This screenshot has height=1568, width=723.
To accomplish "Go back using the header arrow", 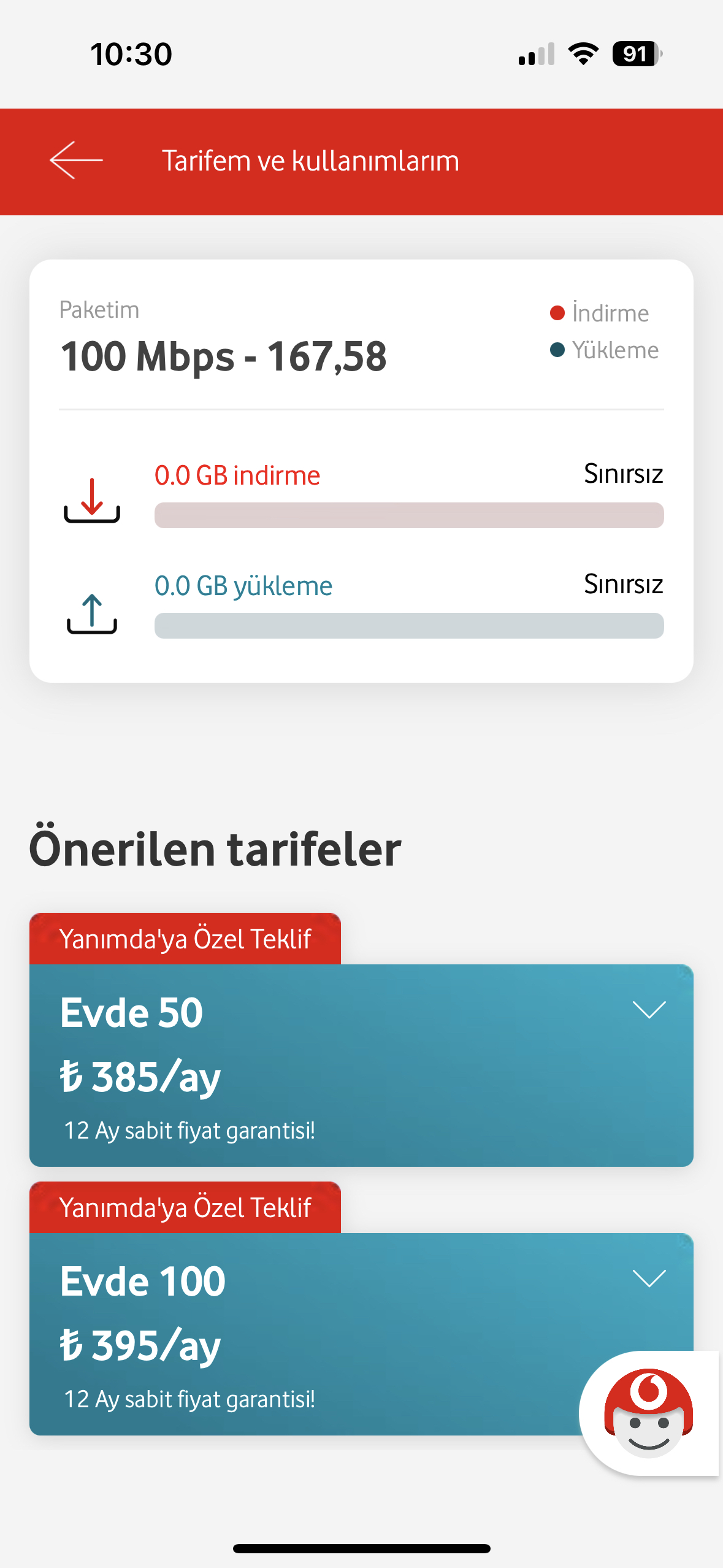I will pyautogui.click(x=76, y=160).
